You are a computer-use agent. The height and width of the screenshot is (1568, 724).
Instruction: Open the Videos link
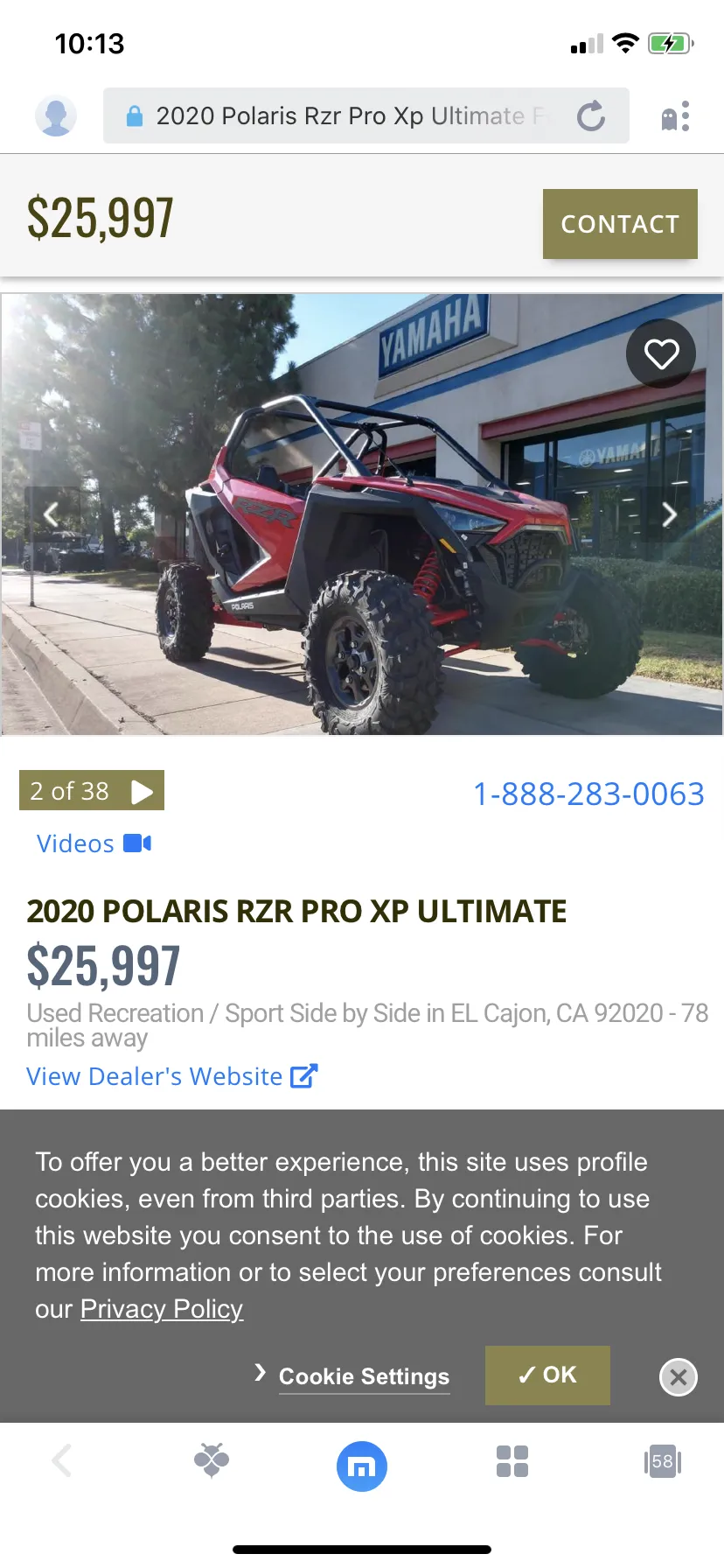[93, 843]
